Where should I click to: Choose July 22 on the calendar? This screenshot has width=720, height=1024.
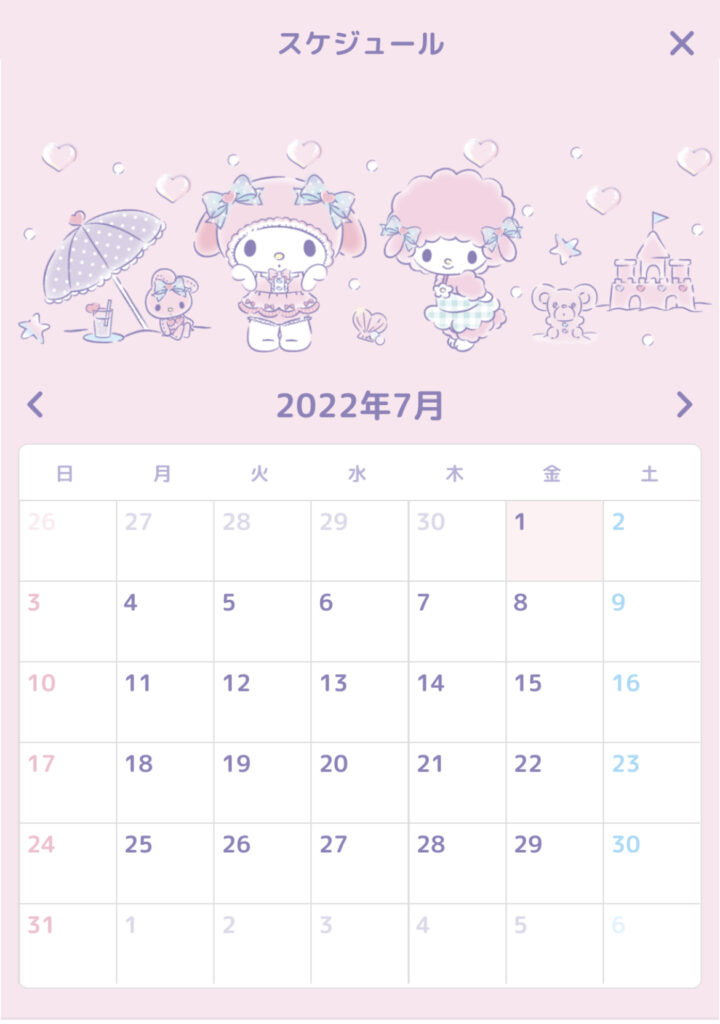[x=554, y=782]
